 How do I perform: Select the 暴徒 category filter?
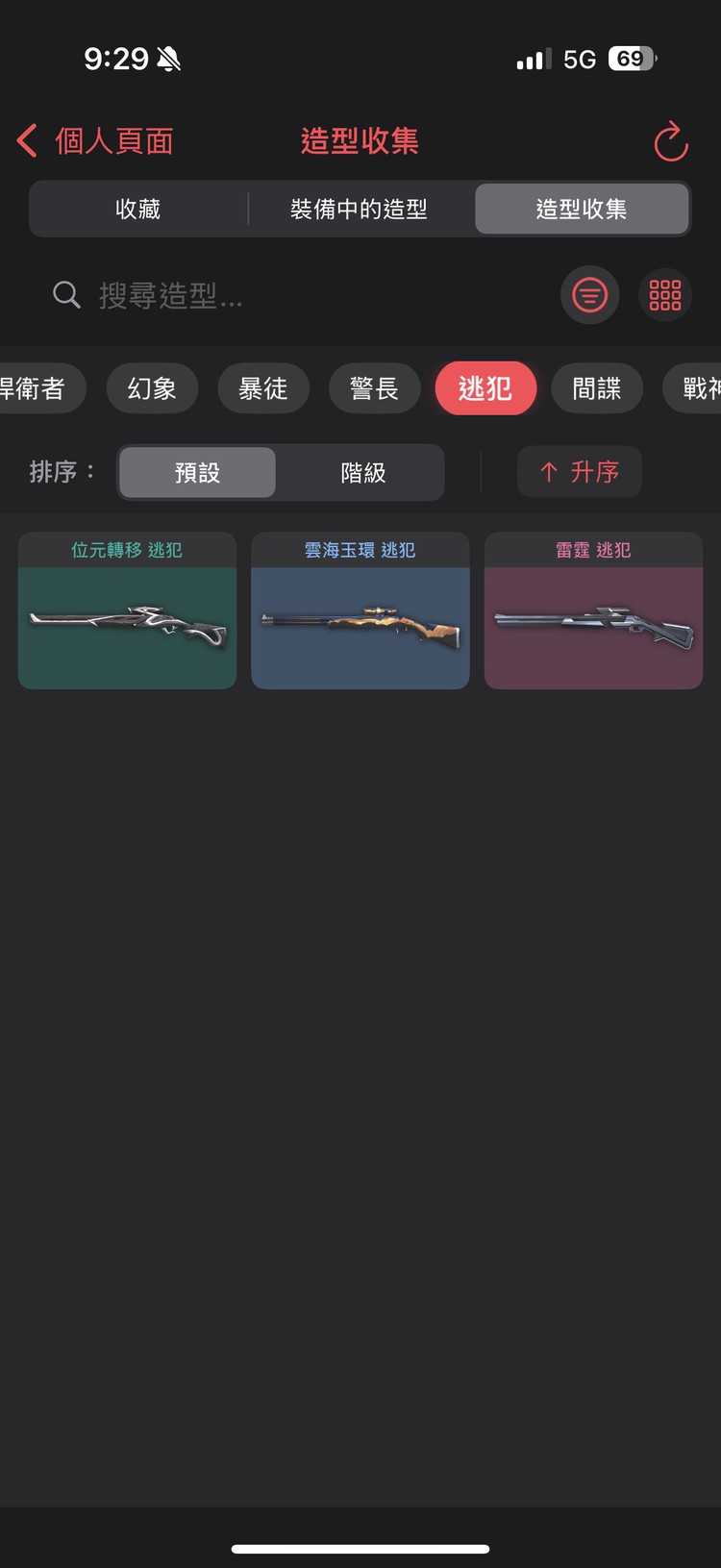point(263,388)
